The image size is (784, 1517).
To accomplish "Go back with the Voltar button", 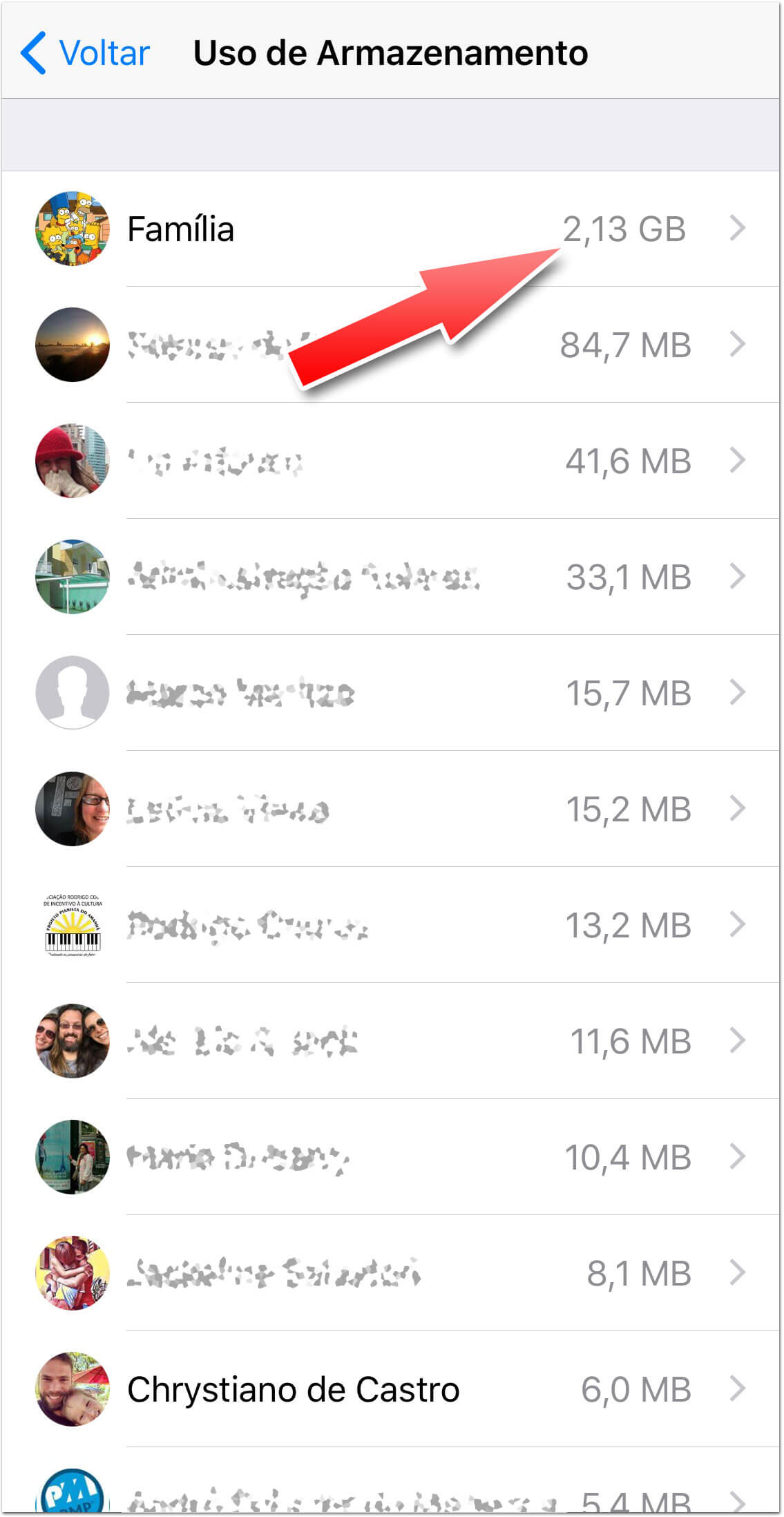I will pyautogui.click(x=86, y=53).
